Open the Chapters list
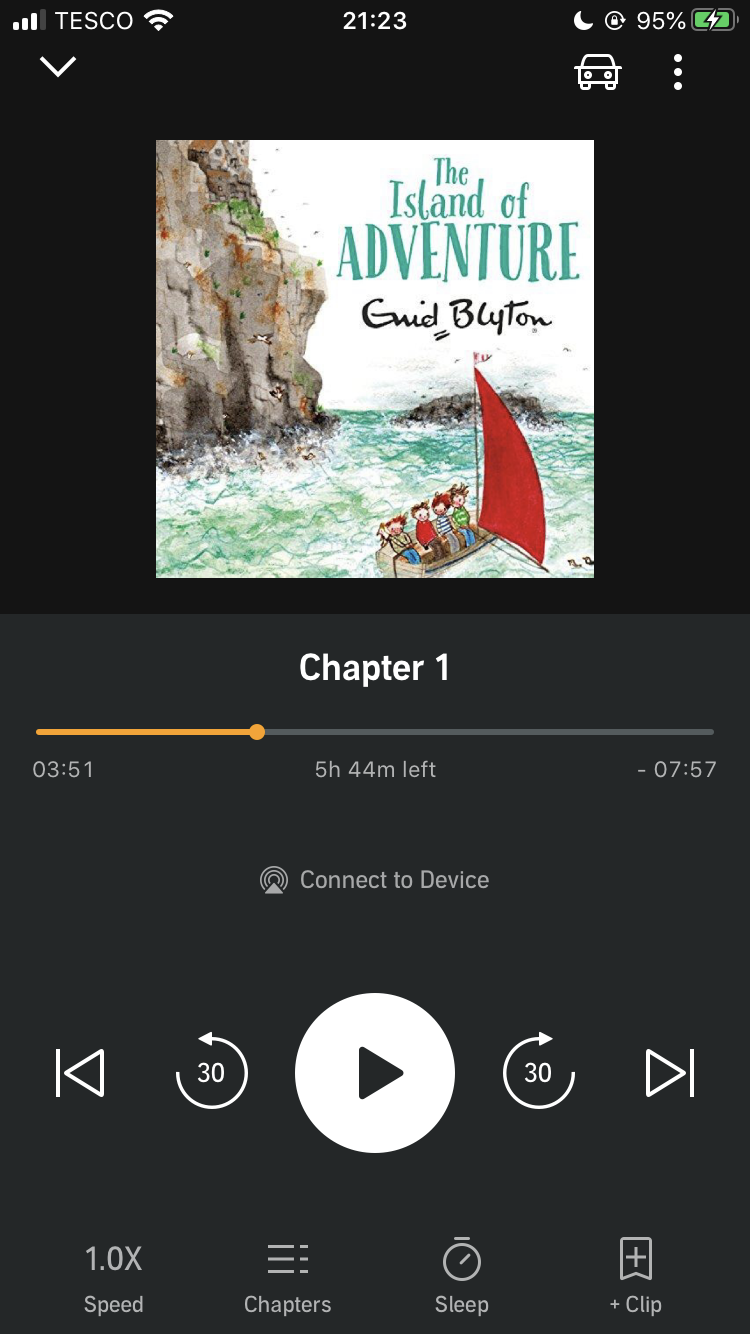The height and width of the screenshot is (1334, 750). pos(287,1276)
